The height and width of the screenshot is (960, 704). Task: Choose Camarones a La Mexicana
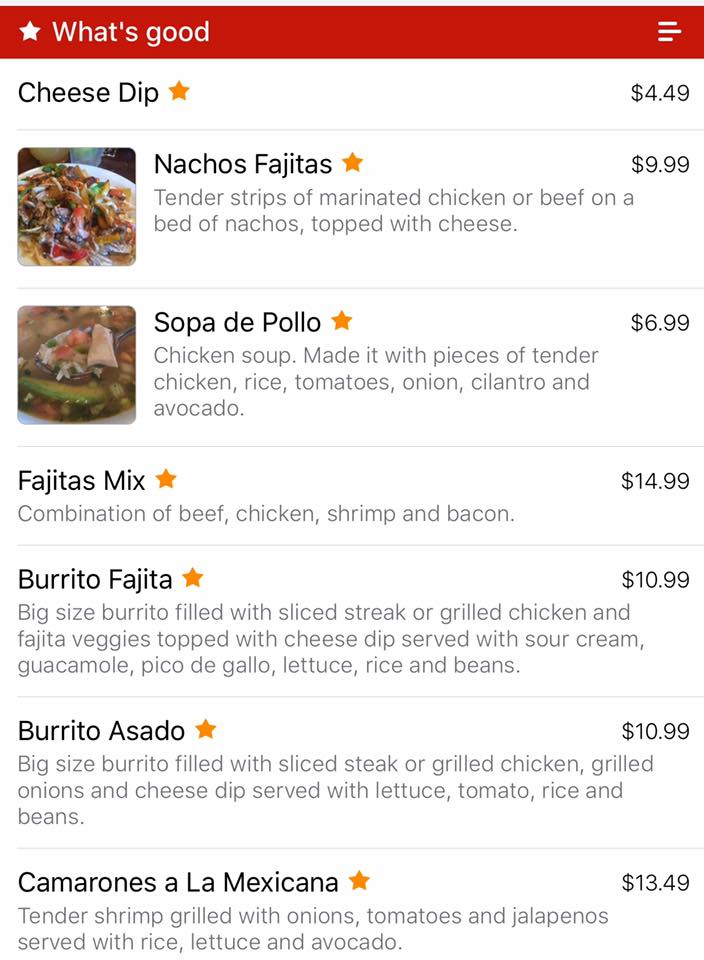coord(178,882)
